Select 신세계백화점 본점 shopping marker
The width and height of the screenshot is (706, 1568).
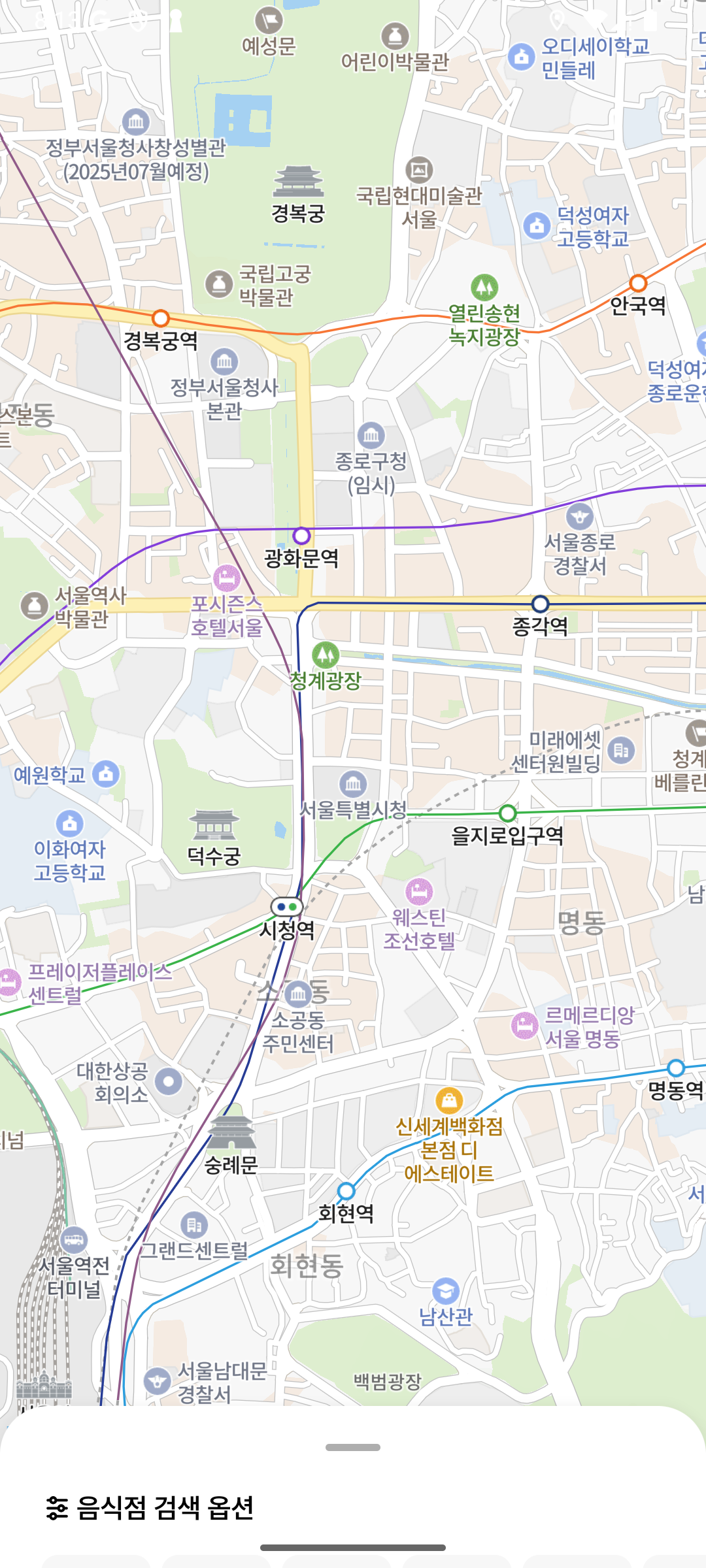[x=449, y=1100]
